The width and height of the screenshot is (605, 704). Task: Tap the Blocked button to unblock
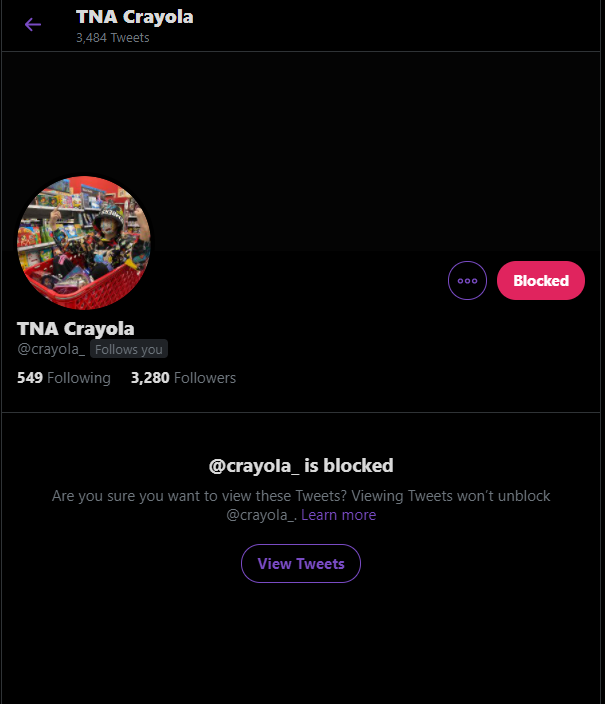pyautogui.click(x=540, y=281)
